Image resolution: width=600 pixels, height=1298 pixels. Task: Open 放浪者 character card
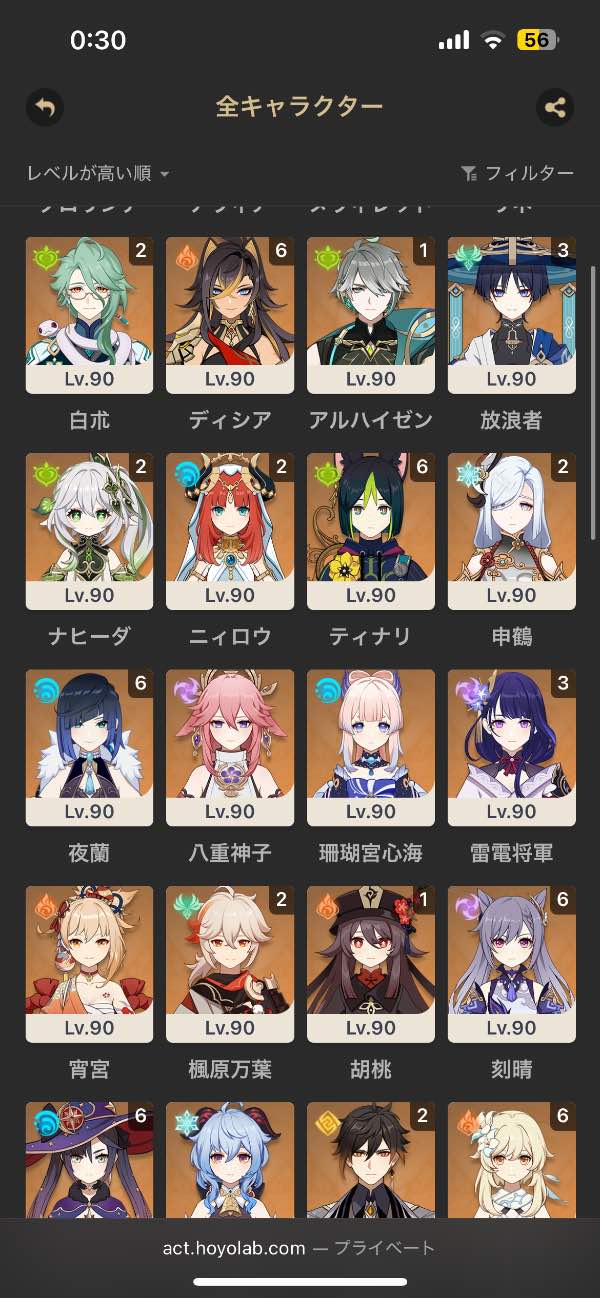tap(511, 315)
